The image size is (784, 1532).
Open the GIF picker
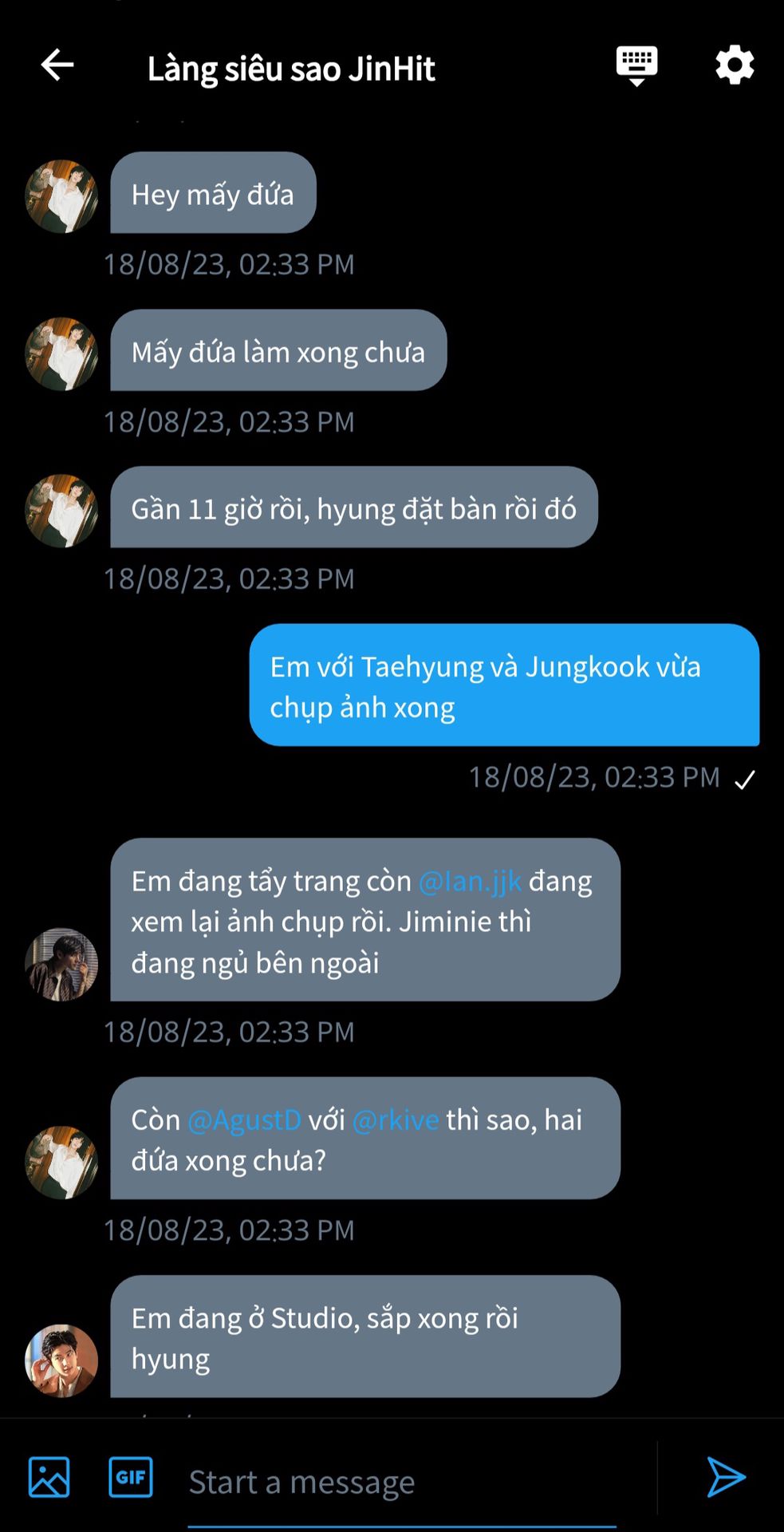click(x=131, y=1477)
